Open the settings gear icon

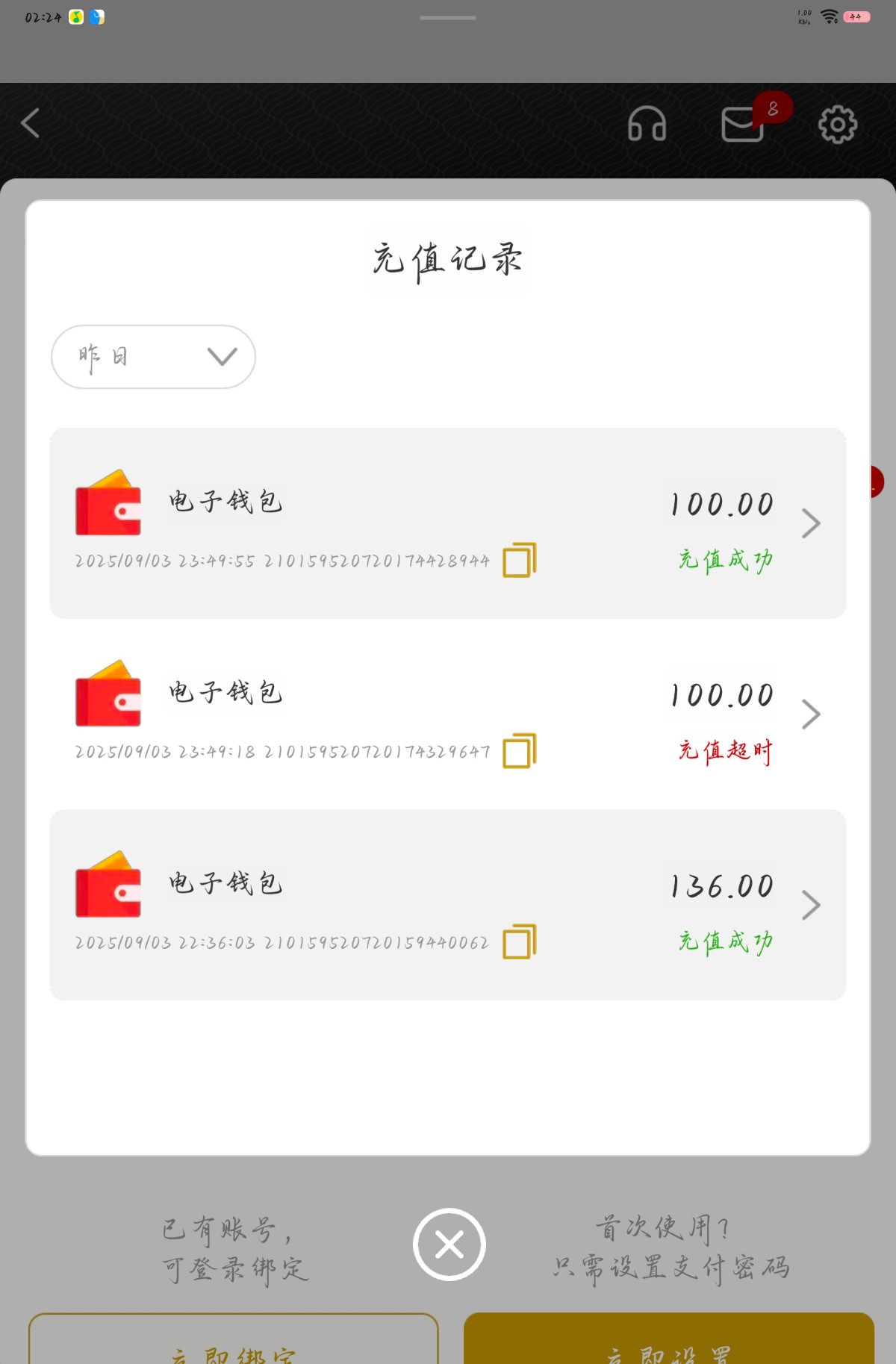(838, 125)
